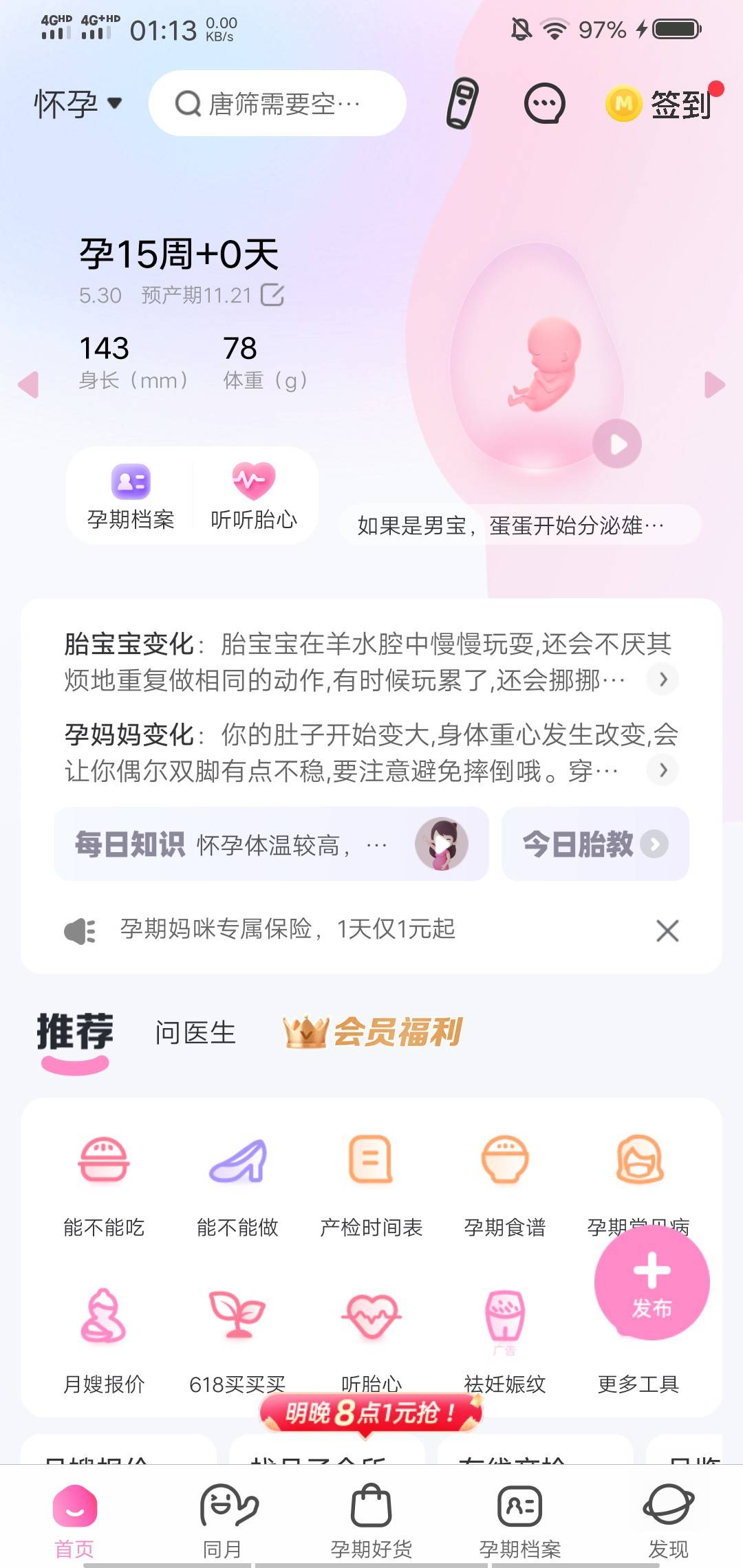Switch to the 同月 tab
This screenshot has width=743, height=1568.
223,1520
